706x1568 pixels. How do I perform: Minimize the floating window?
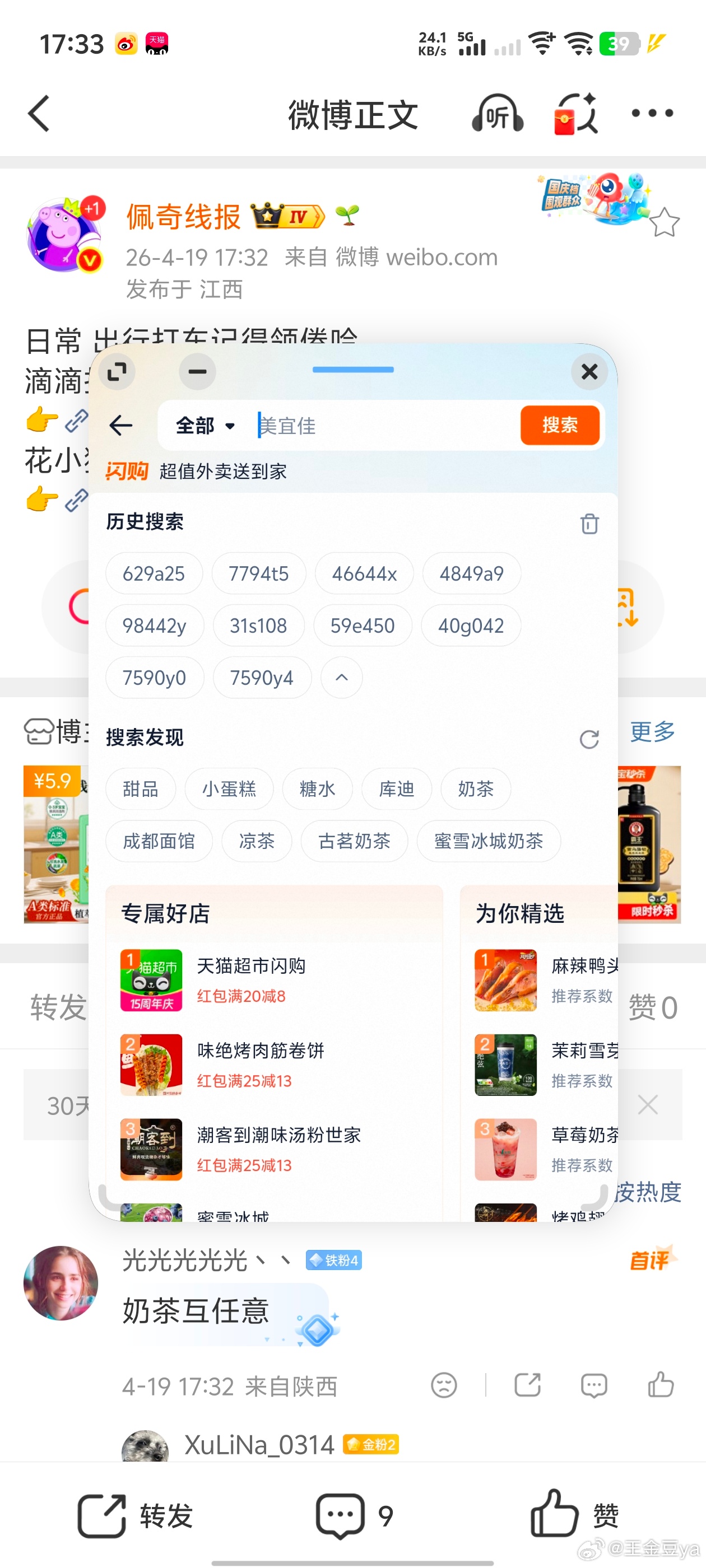click(x=197, y=371)
